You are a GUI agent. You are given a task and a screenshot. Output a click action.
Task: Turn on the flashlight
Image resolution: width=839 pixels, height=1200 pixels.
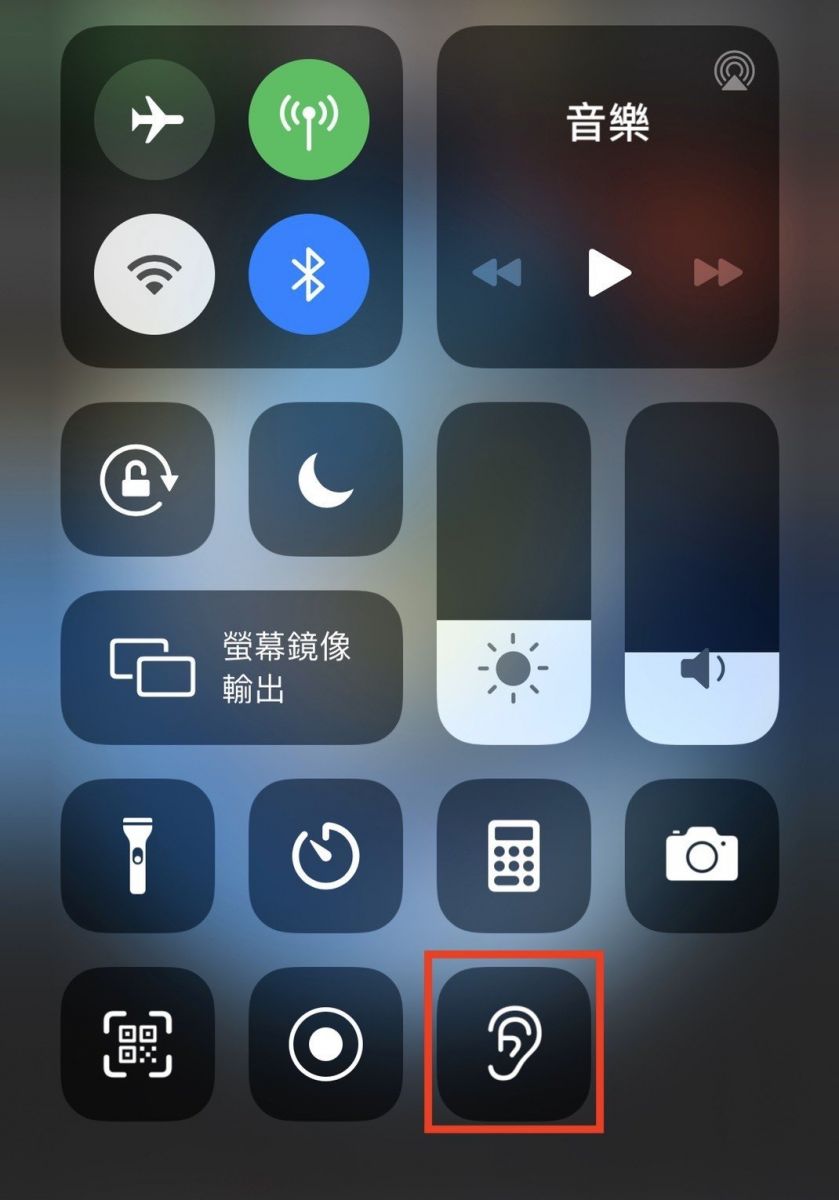coord(138,856)
